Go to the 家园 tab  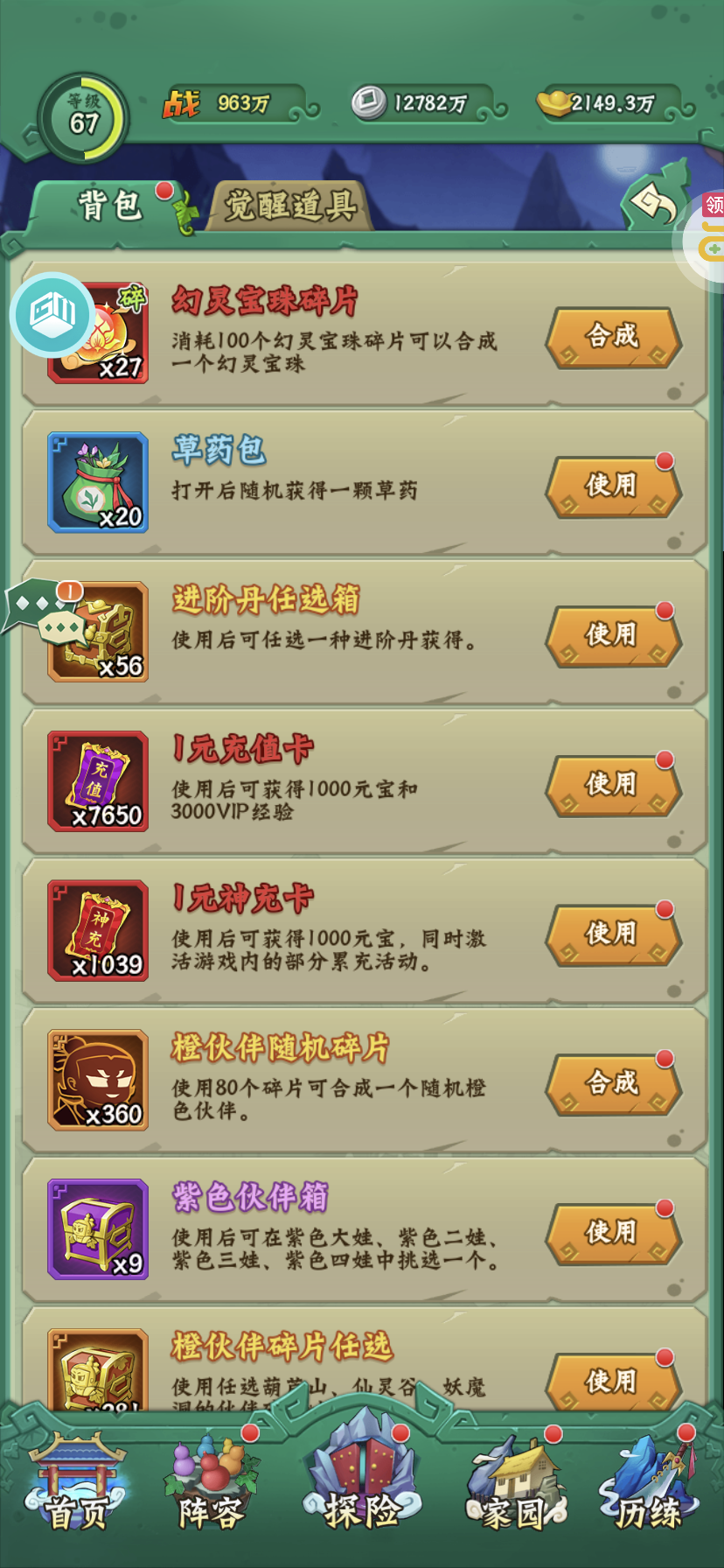tap(516, 1485)
